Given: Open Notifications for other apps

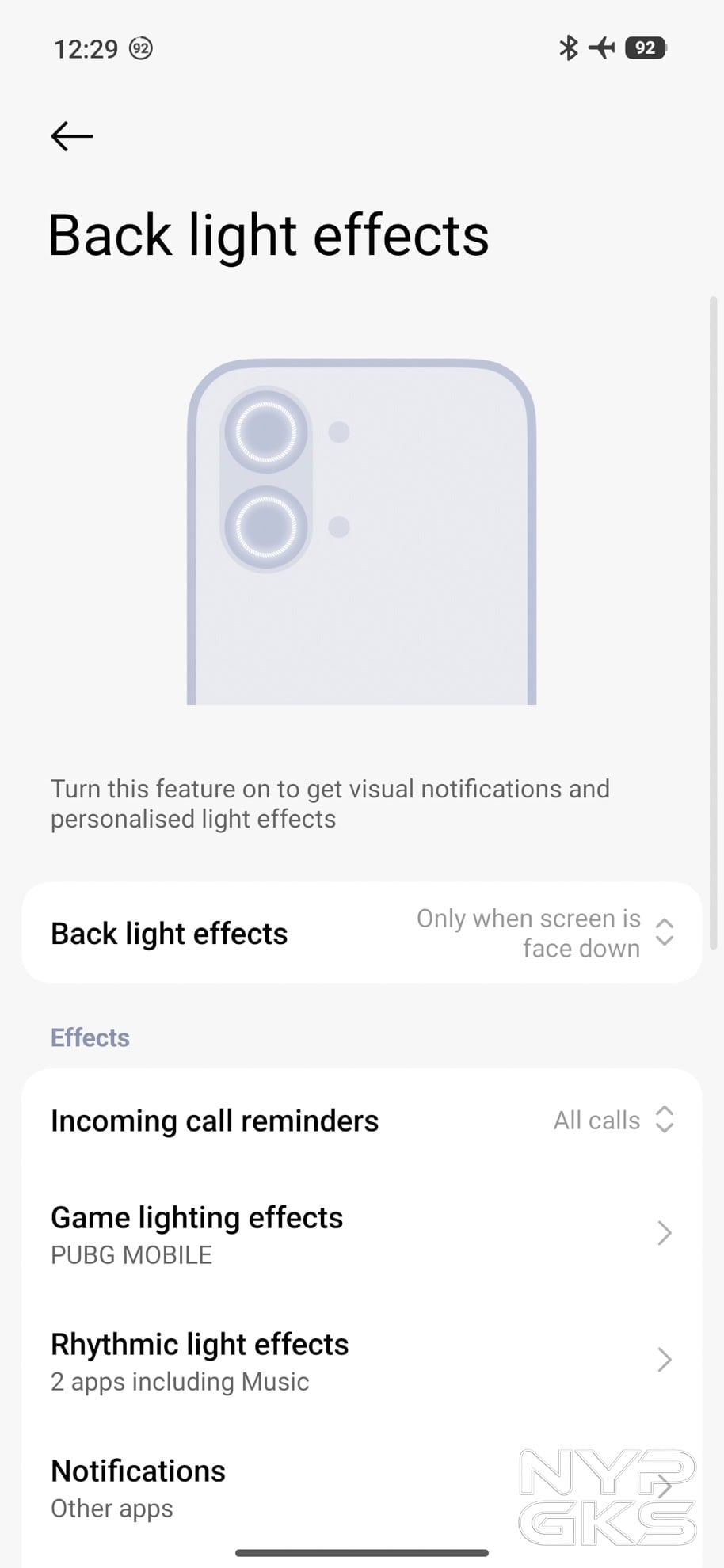Looking at the screenshot, I should pyautogui.click(x=362, y=1486).
